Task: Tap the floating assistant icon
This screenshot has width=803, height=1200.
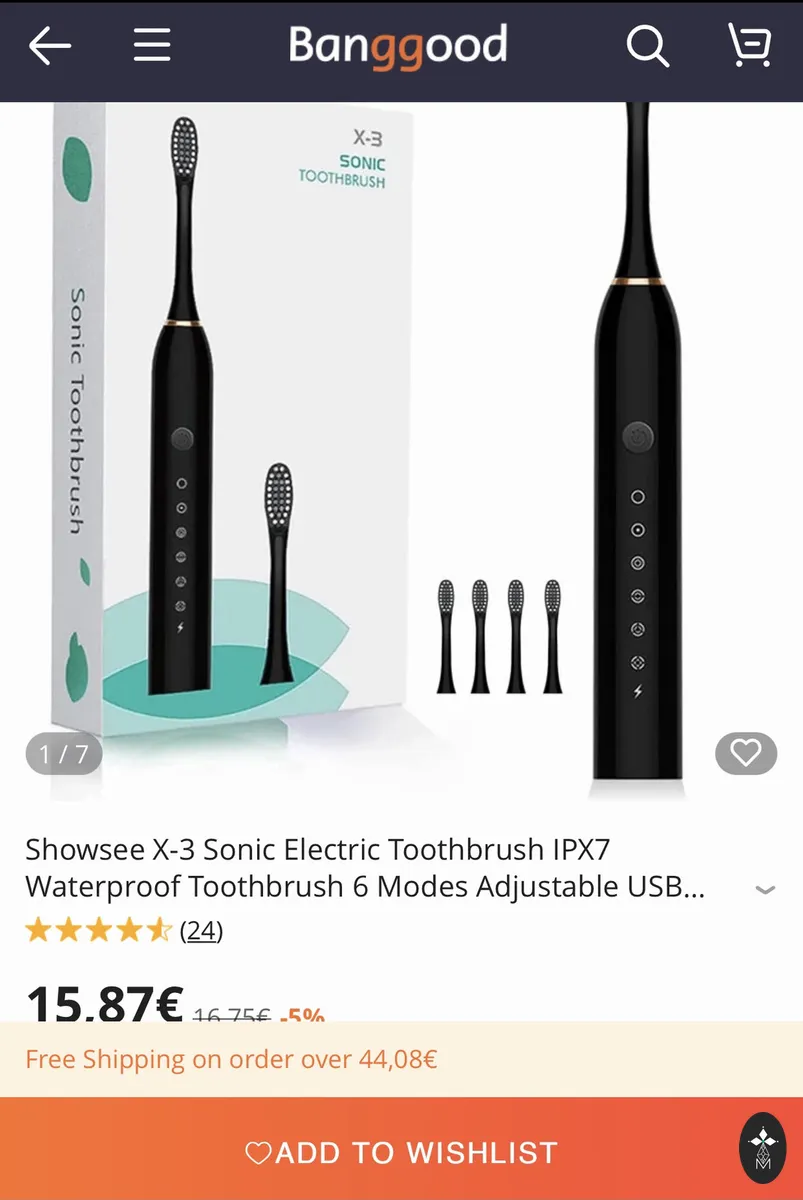Action: click(763, 1148)
